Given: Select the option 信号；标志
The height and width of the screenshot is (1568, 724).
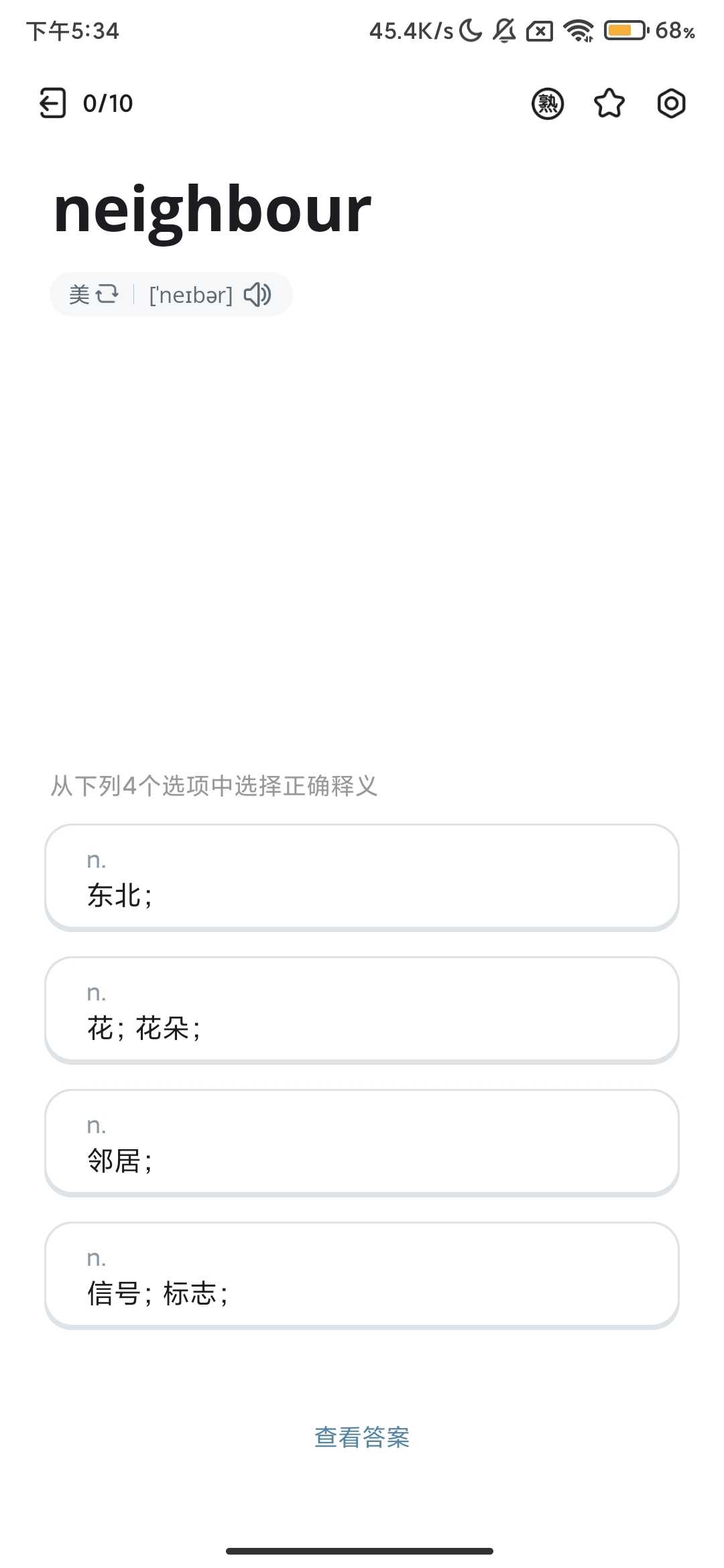Looking at the screenshot, I should tap(362, 1275).
